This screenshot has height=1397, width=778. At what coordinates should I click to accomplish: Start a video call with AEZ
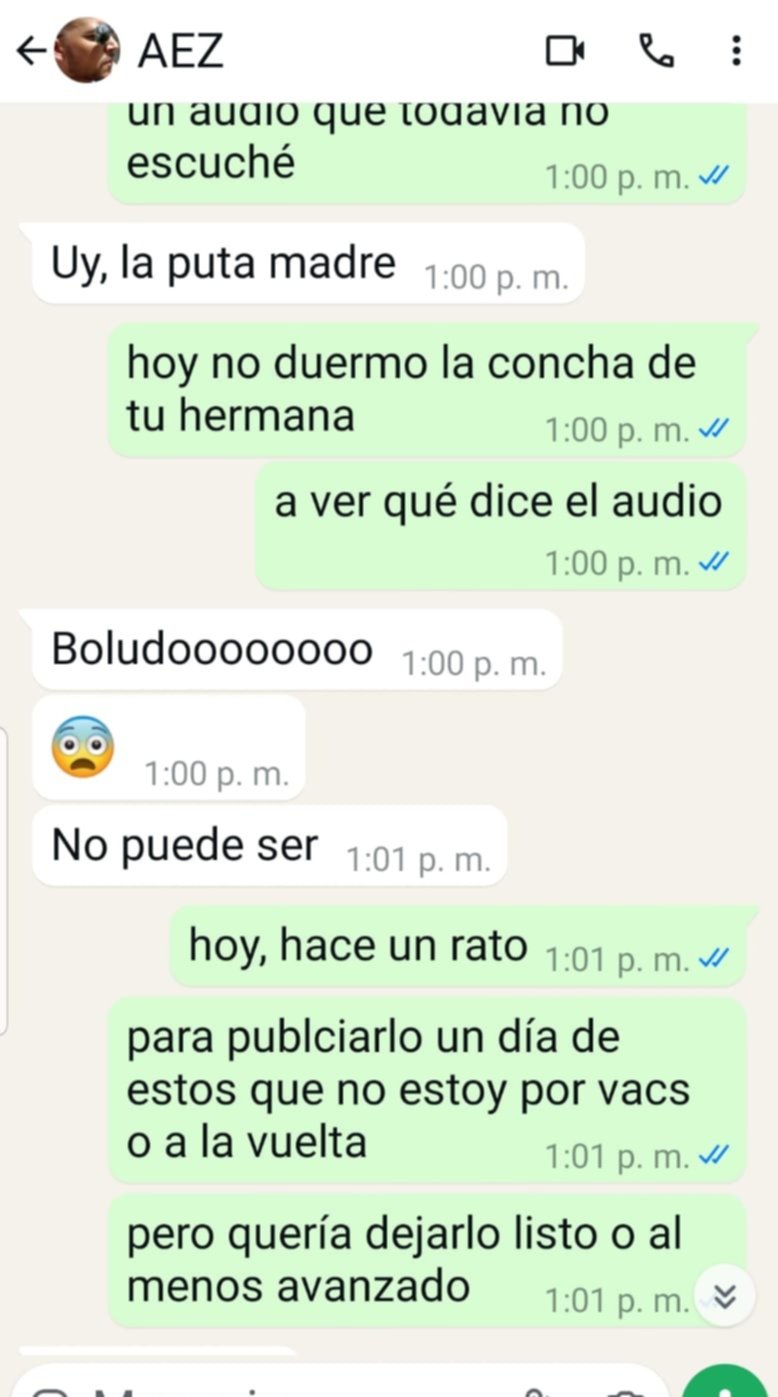pos(565,50)
